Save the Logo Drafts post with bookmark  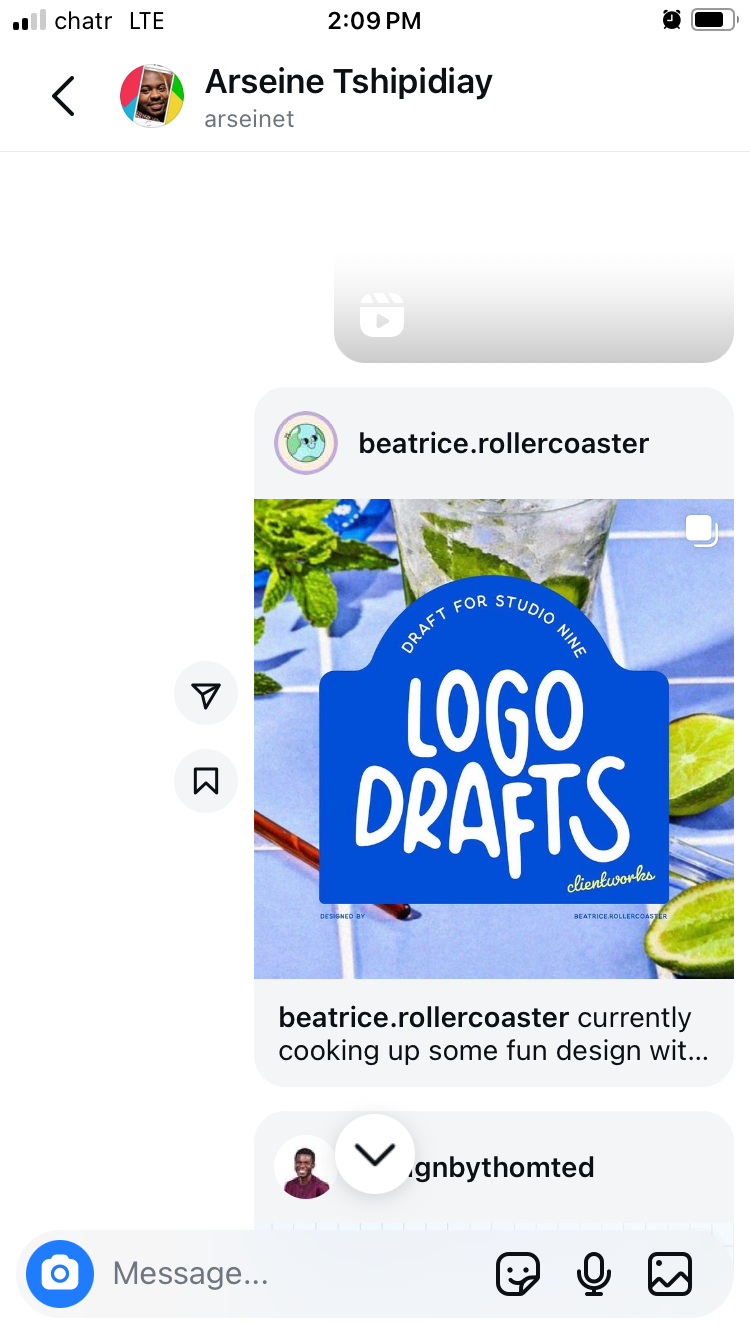click(206, 780)
